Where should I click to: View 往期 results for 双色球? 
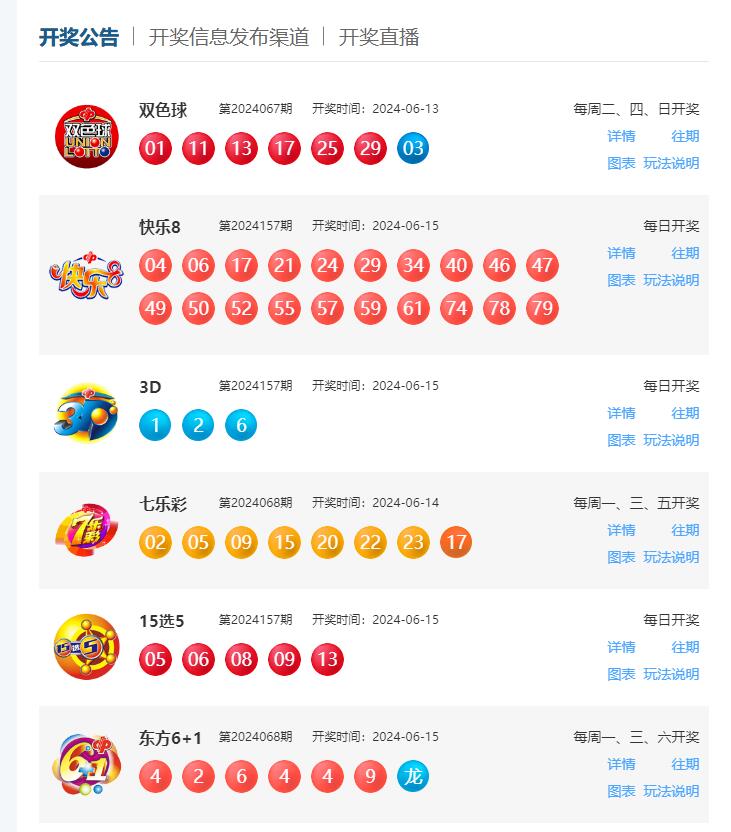point(685,136)
